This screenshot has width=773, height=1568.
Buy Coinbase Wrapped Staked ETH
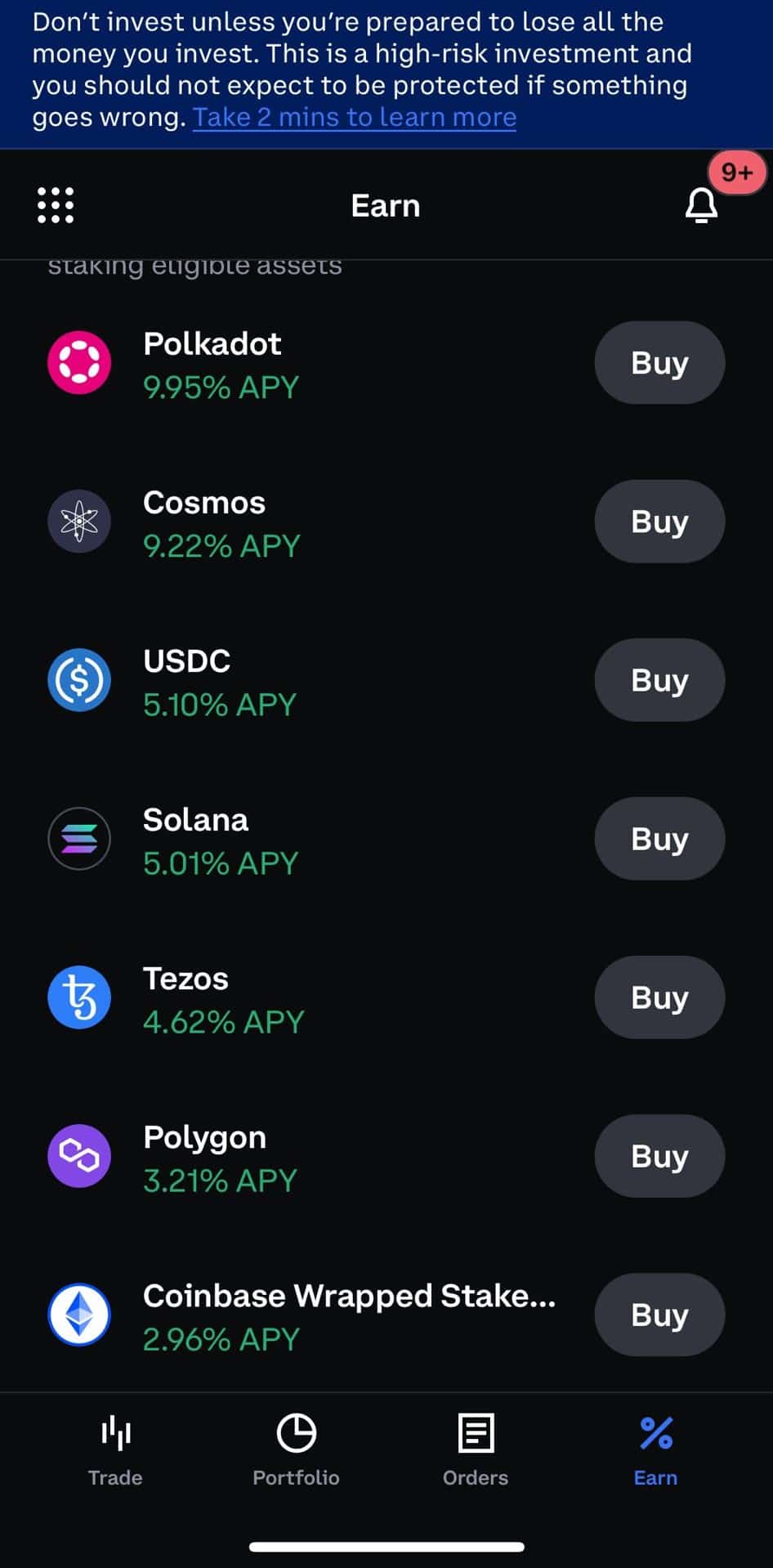[x=659, y=1314]
